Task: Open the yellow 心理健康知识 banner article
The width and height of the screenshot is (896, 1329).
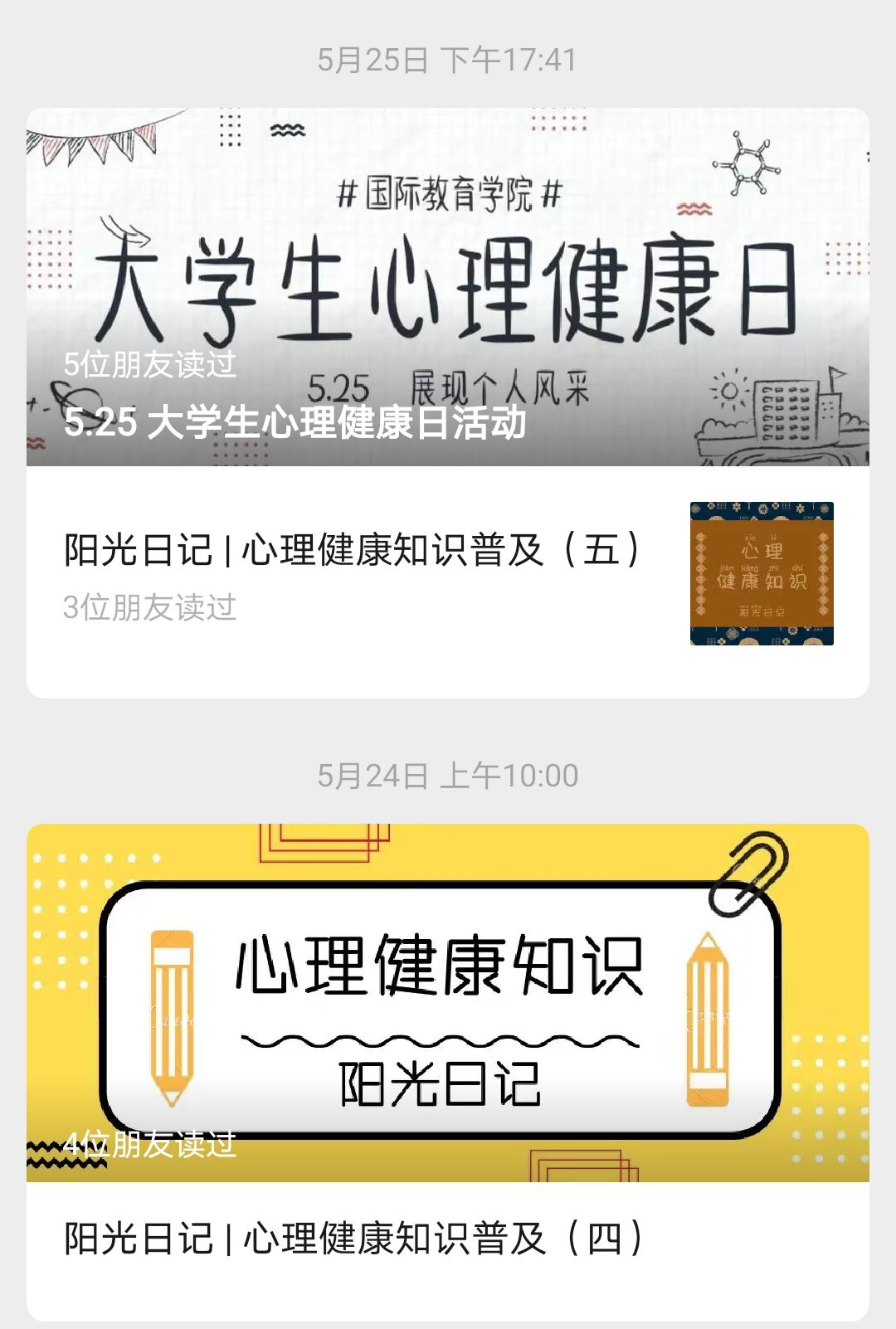Action: 446,1002
